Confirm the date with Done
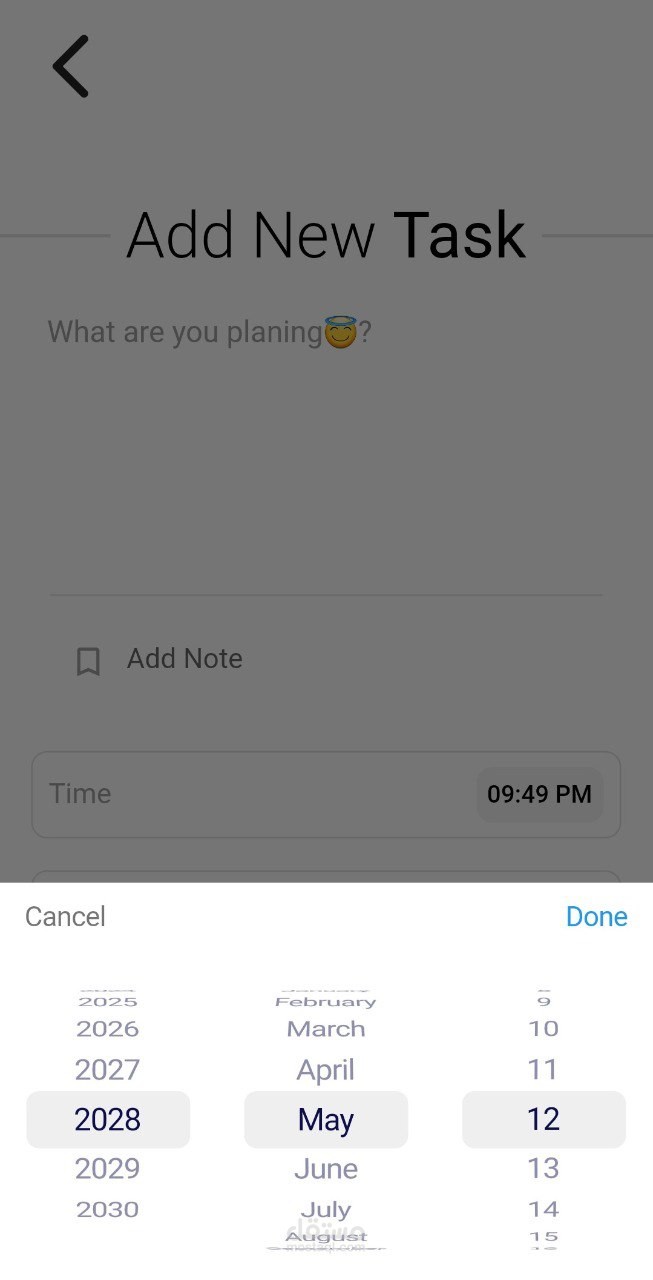653x1280 pixels. (596, 916)
